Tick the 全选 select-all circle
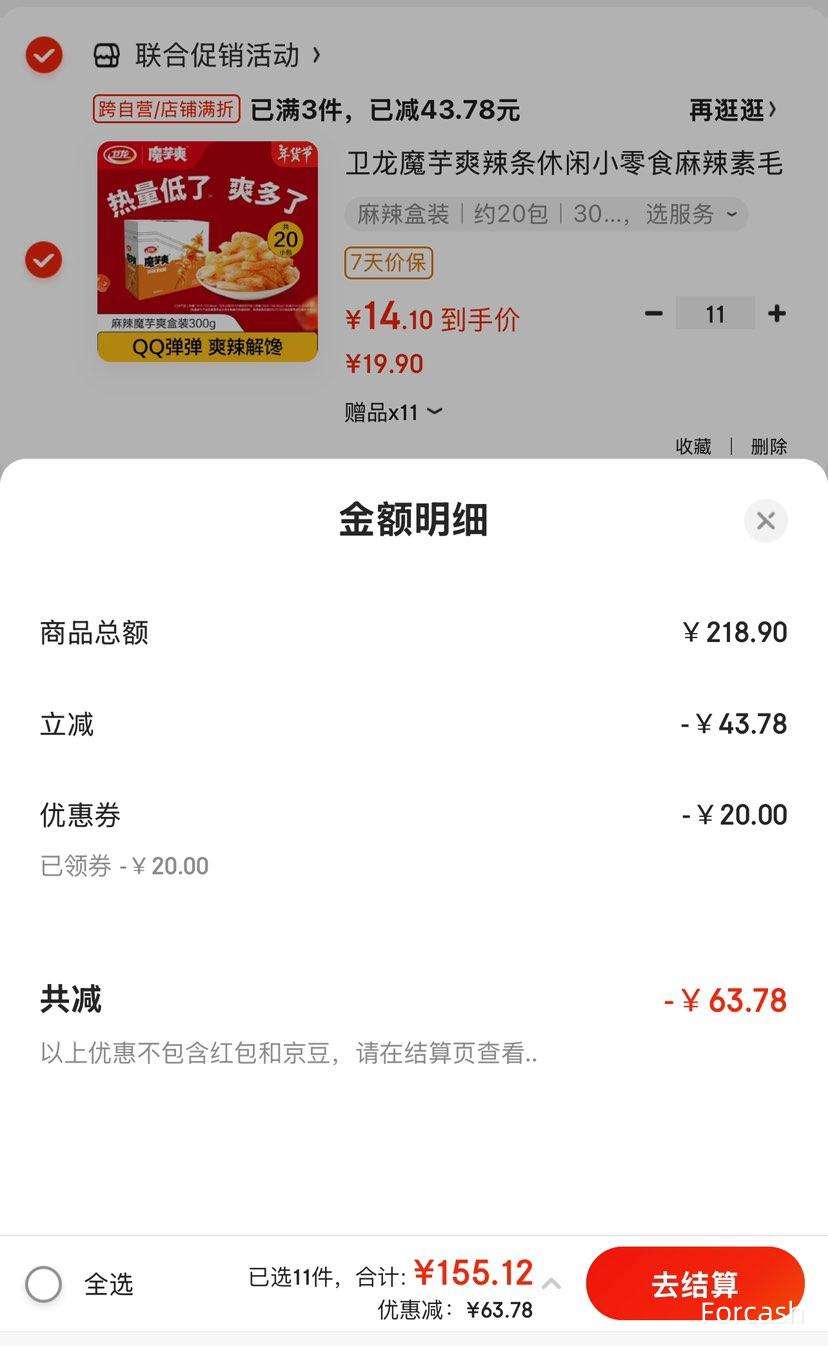This screenshot has height=1346, width=828. pos(44,1284)
